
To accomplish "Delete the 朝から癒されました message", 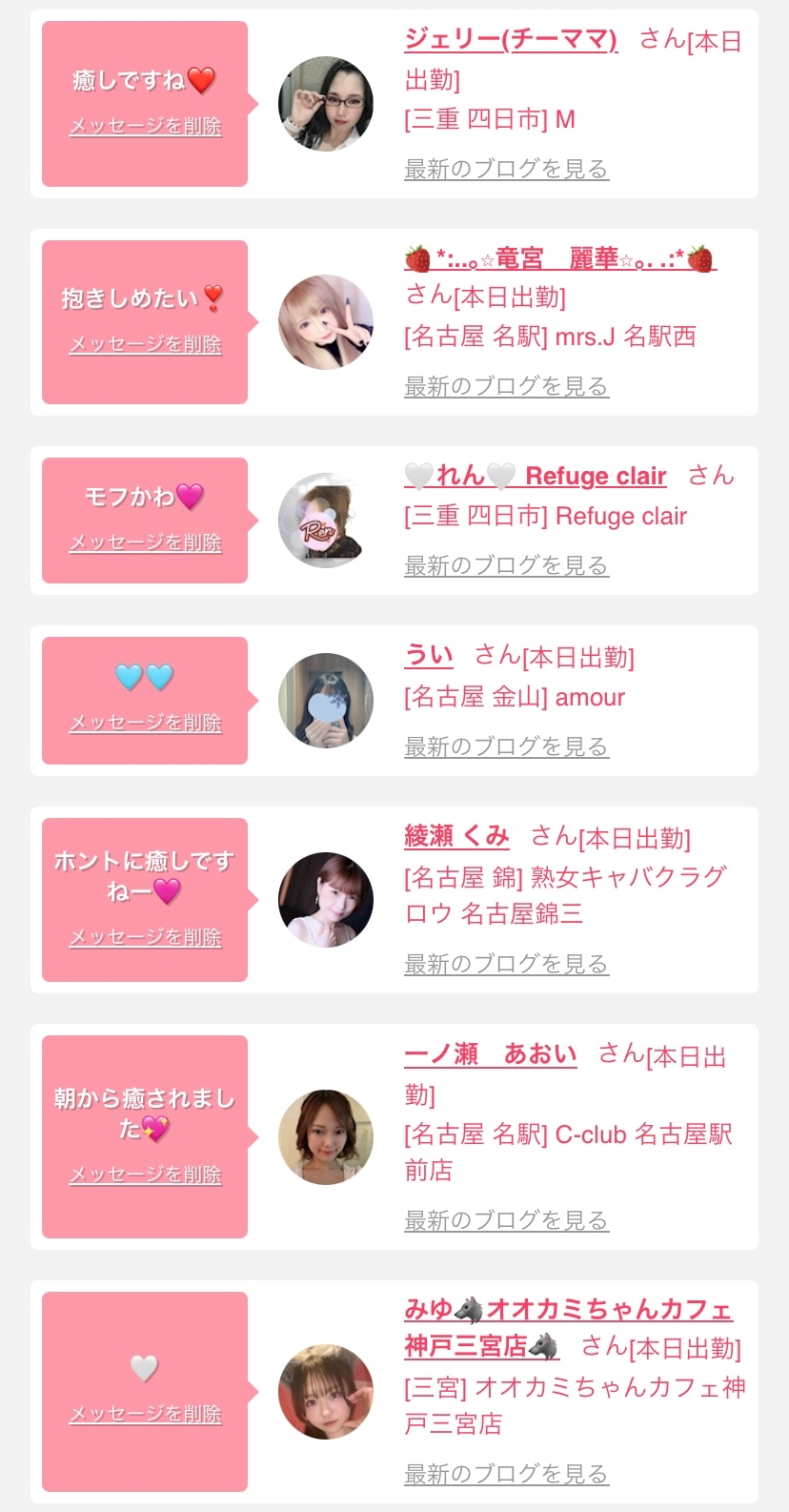I will pos(145,1175).
